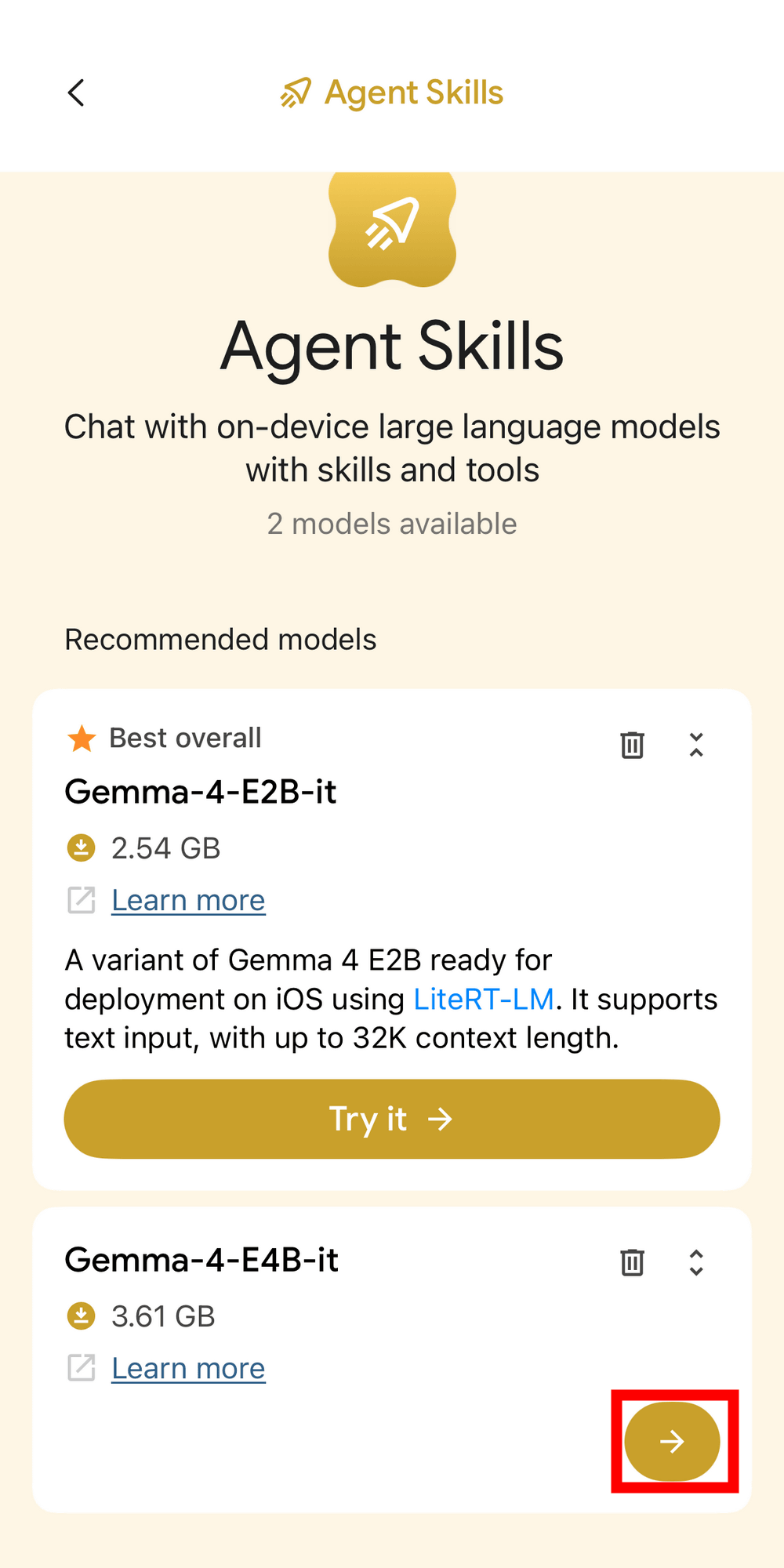Viewport: 784px width, 1568px height.
Task: Tap the Try it button
Action: (x=392, y=1119)
